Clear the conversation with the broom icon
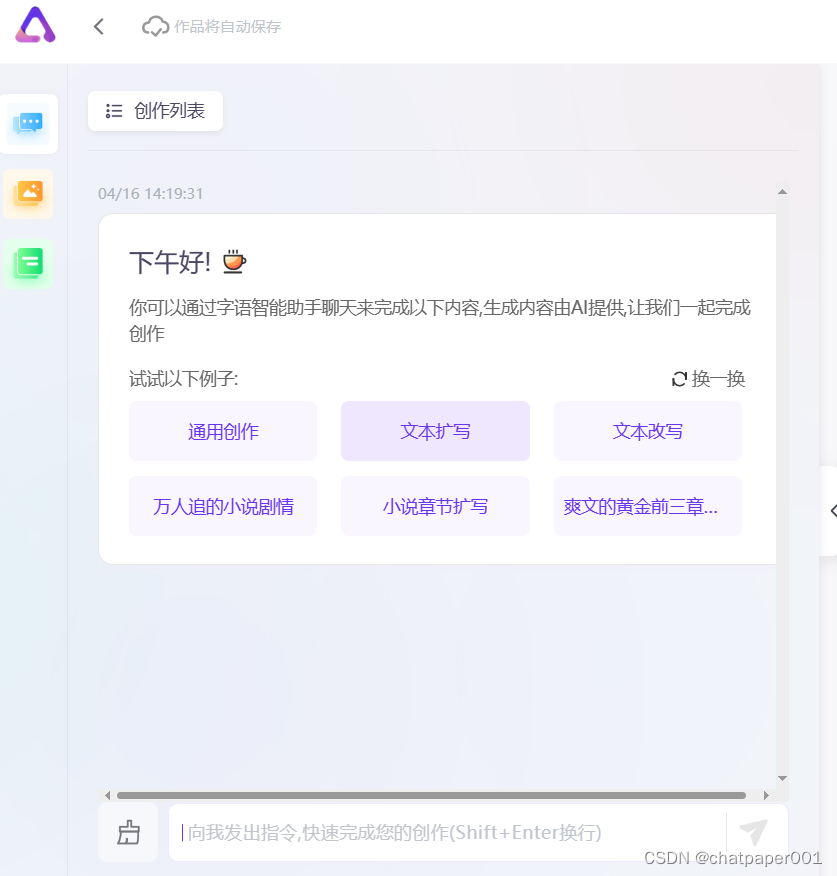Screen dimensions: 837x876 (x=129, y=832)
